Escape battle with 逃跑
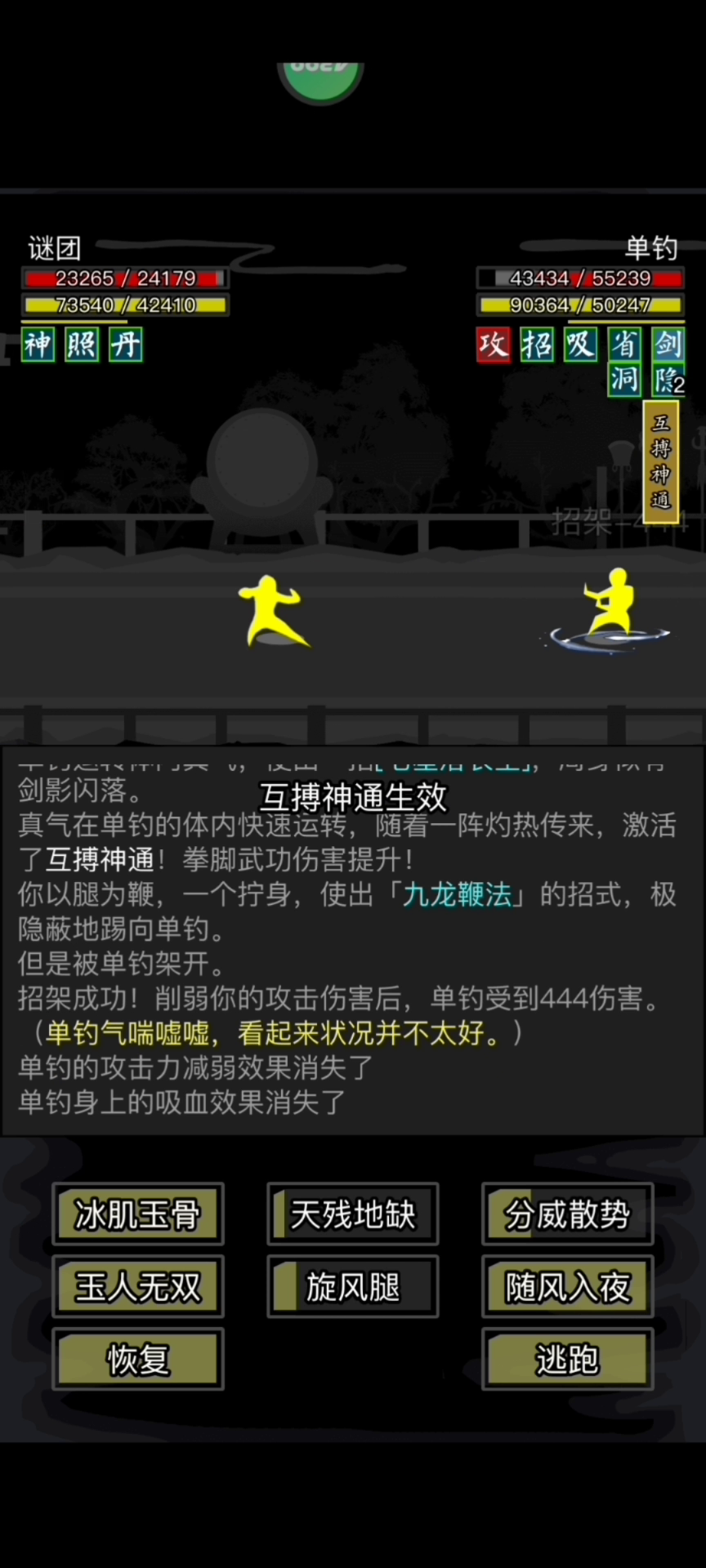This screenshot has width=706, height=1568. (567, 1359)
